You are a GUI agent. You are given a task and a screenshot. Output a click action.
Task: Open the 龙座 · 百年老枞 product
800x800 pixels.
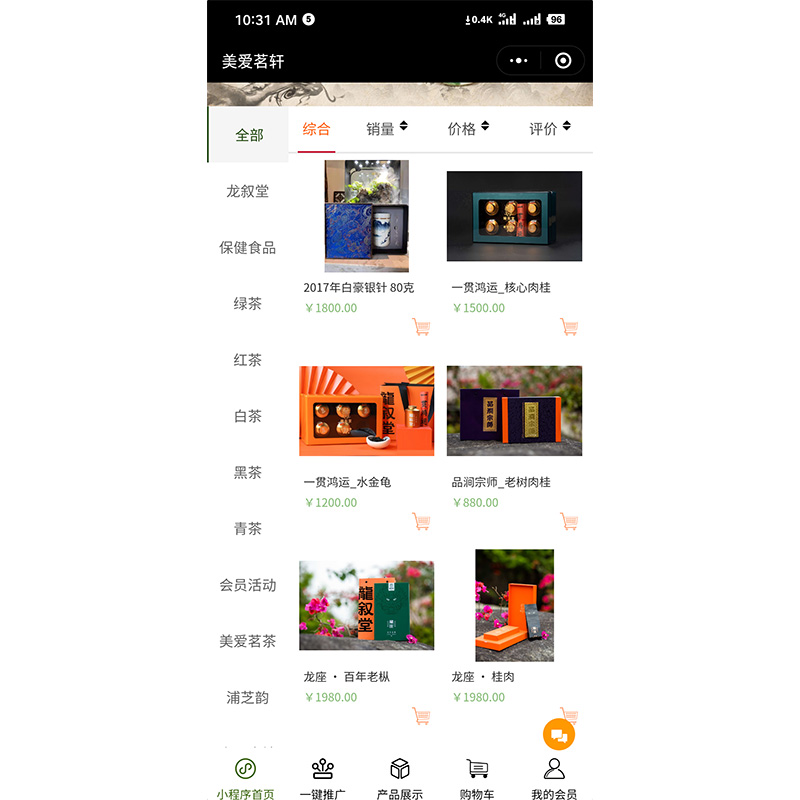(x=366, y=606)
